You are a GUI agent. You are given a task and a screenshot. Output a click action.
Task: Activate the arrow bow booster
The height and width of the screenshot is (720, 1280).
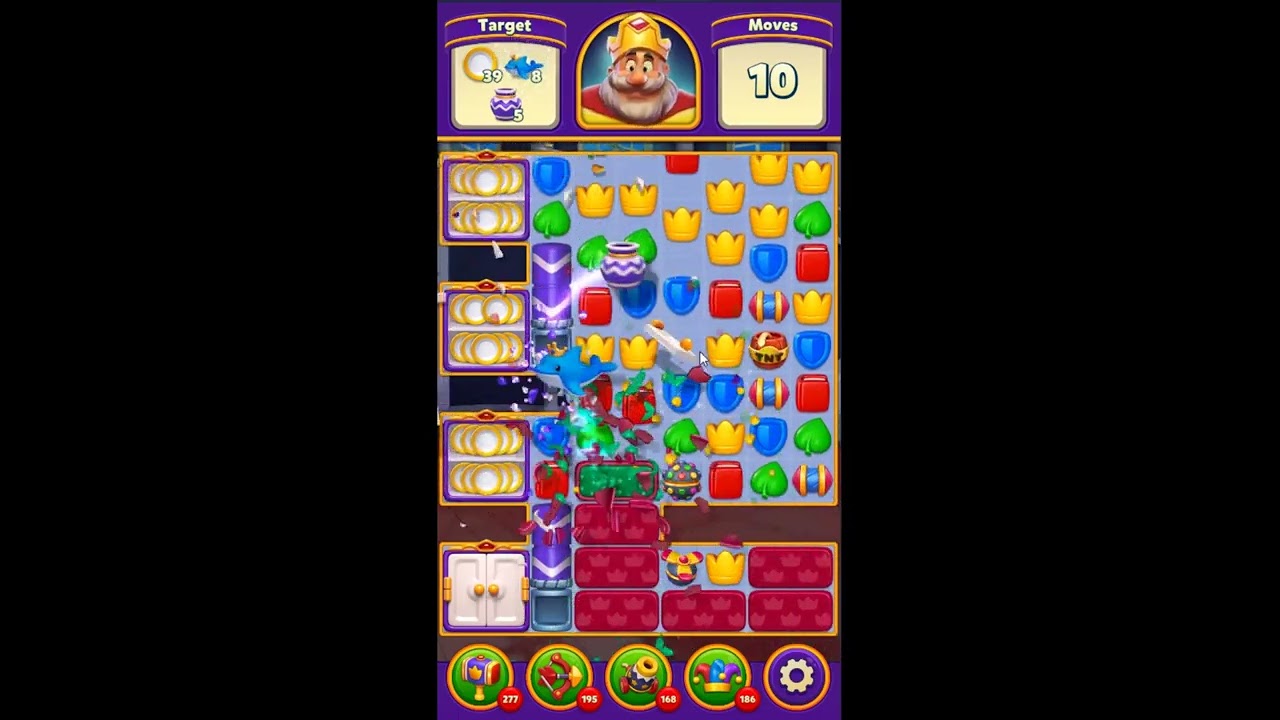559,677
